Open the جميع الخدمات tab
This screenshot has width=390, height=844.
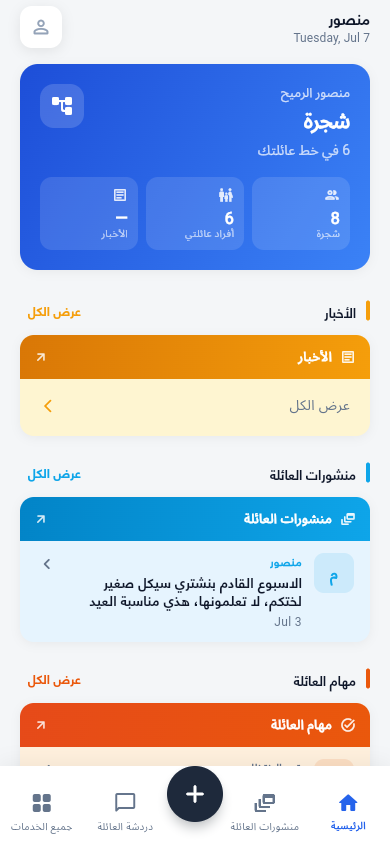pyautogui.click(x=41, y=811)
